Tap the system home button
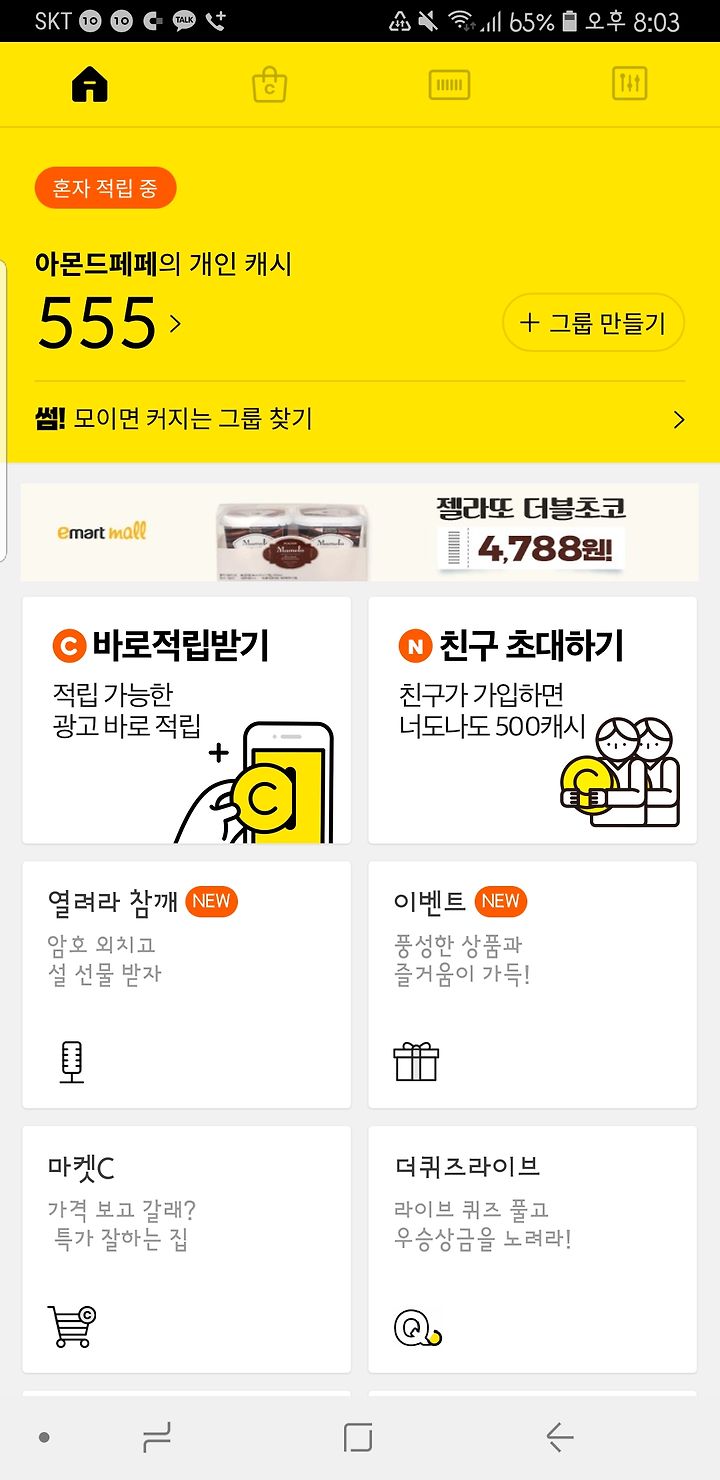The width and height of the screenshot is (720, 1480). click(358, 1438)
